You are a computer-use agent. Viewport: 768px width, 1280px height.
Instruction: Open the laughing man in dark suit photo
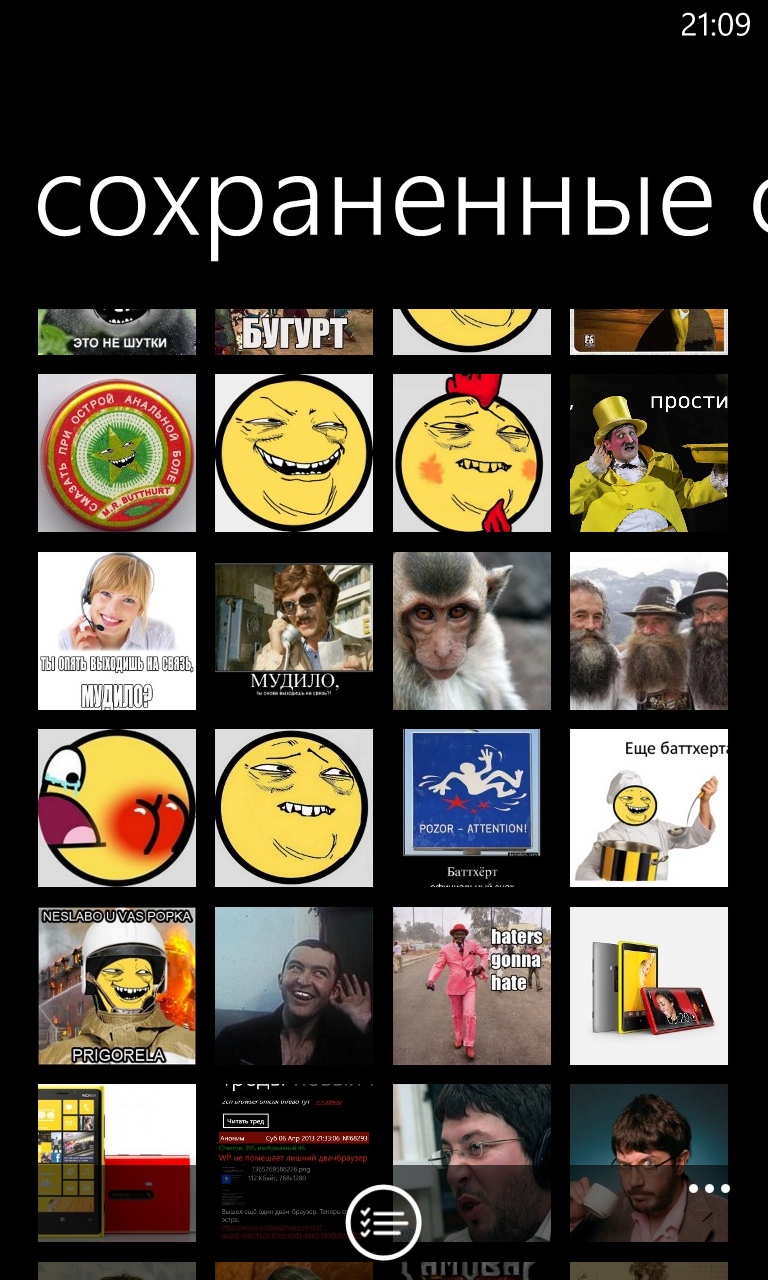[294, 986]
